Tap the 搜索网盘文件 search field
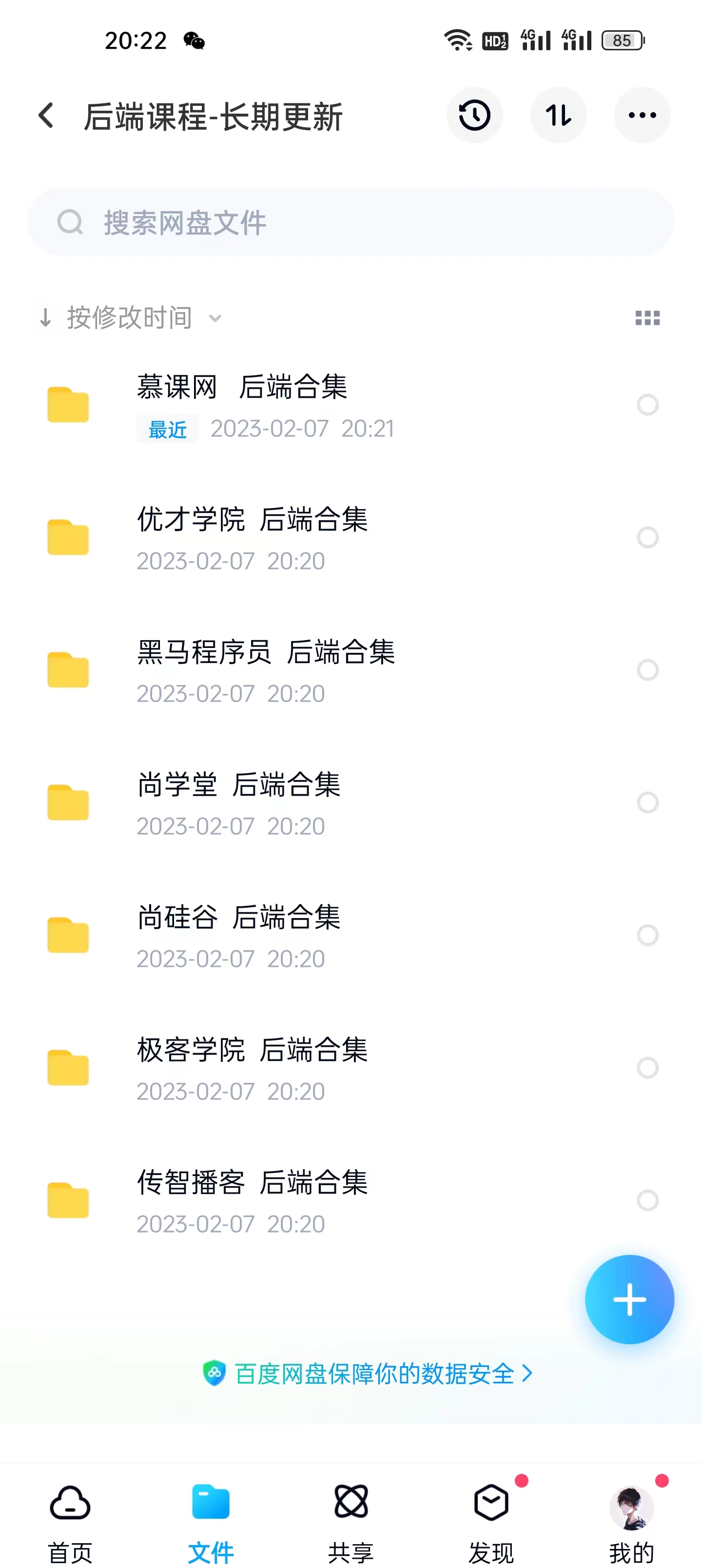 351,222
